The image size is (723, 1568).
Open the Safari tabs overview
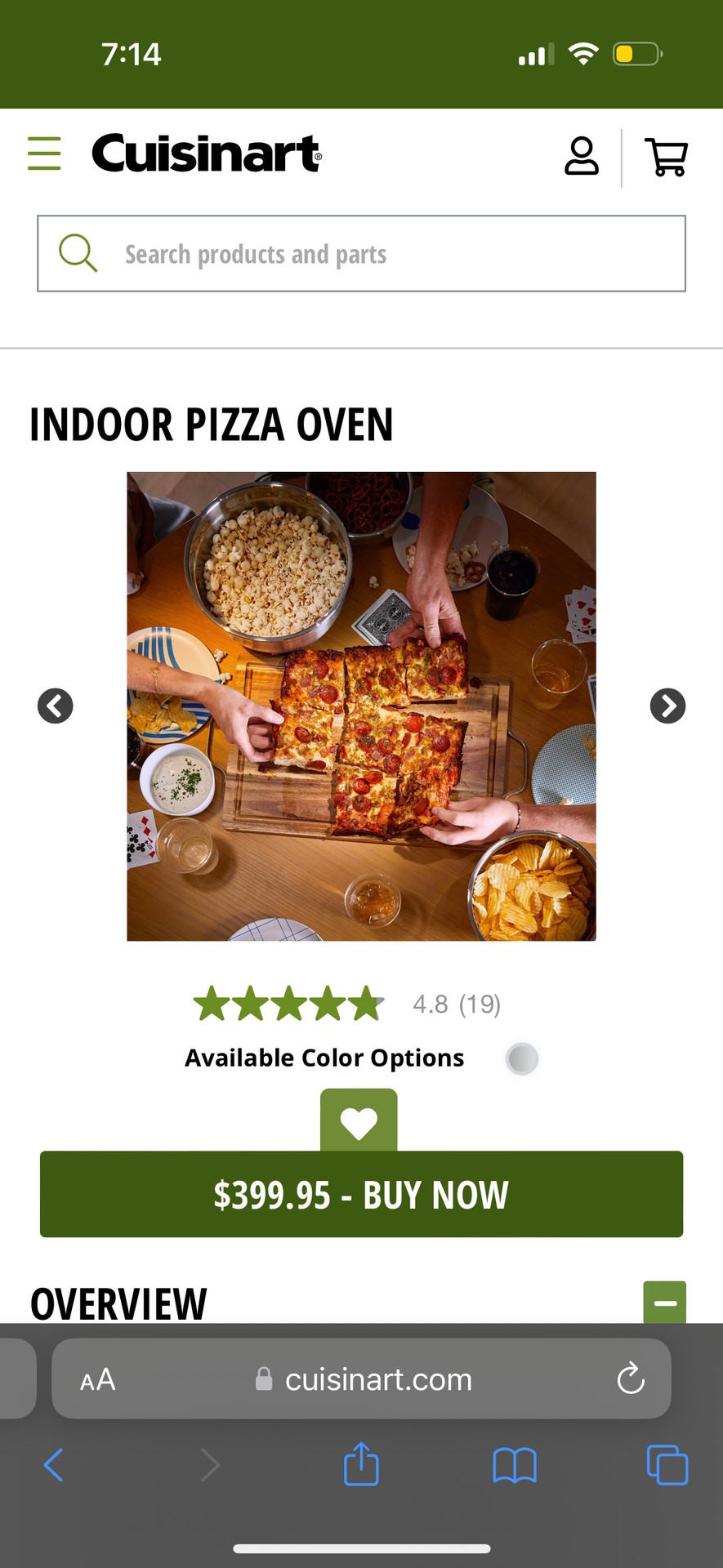tap(667, 1465)
